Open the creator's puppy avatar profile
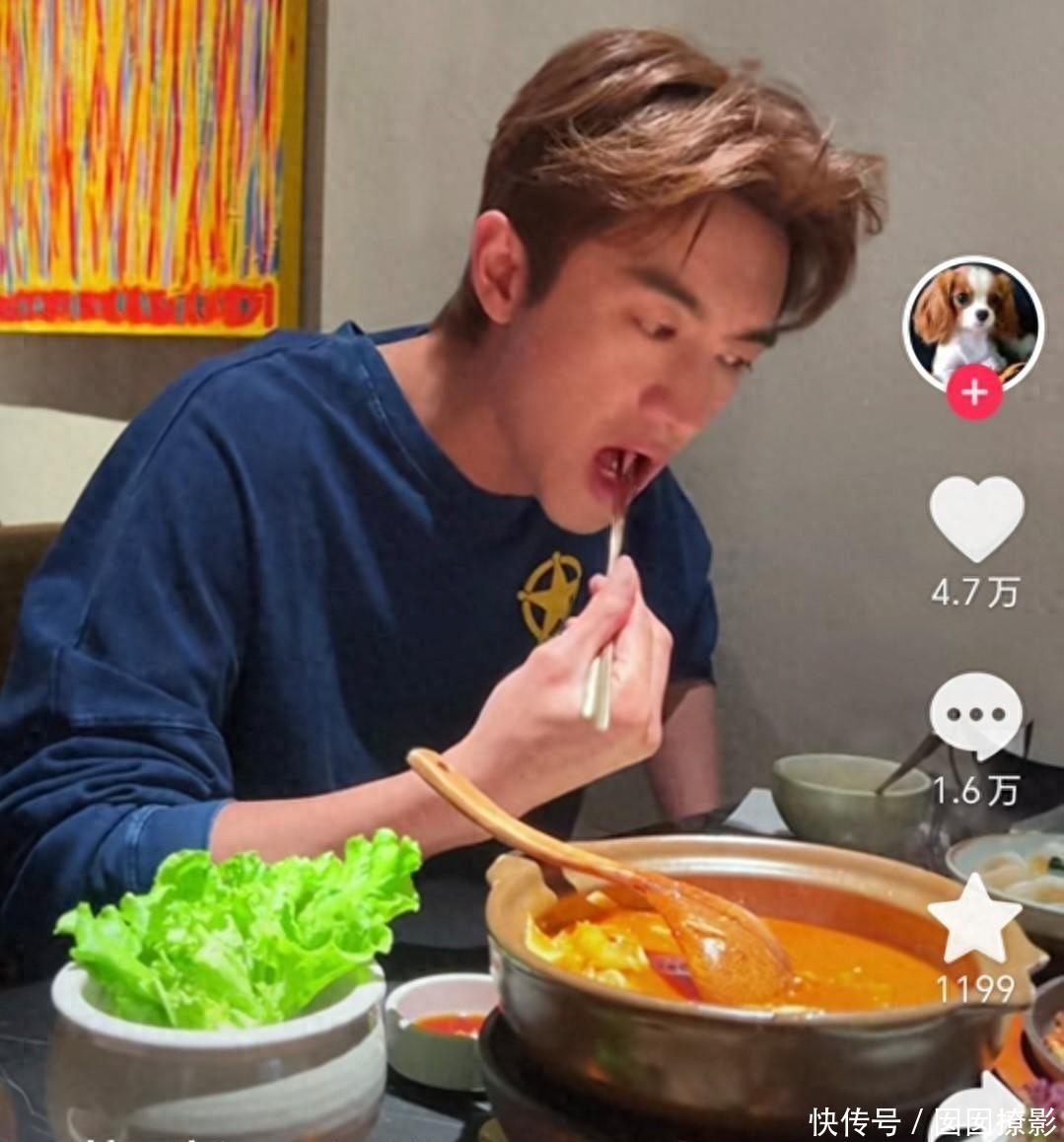The width and height of the screenshot is (1064, 1142). point(972,321)
